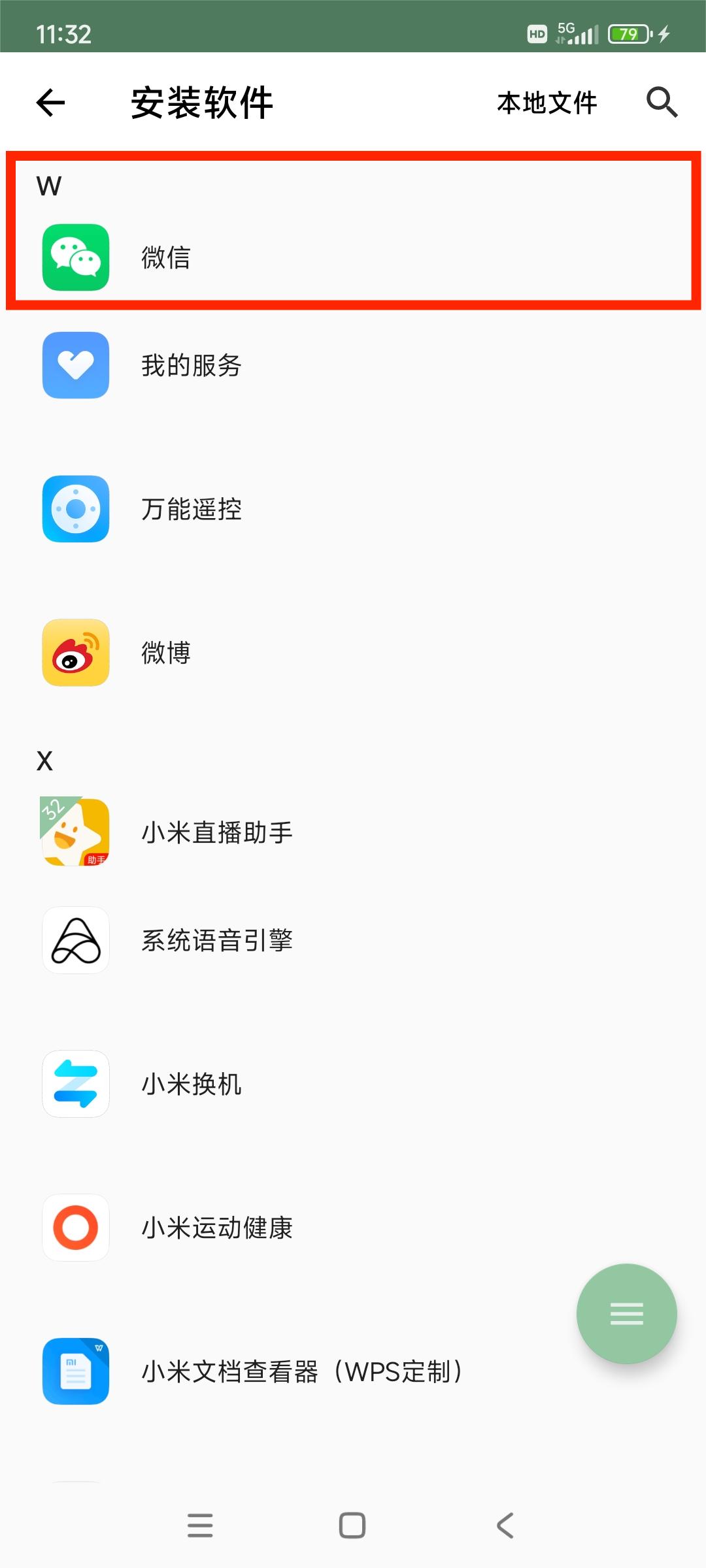The width and height of the screenshot is (706, 1568).
Task: Open 本地文件 local files
Action: pyautogui.click(x=546, y=103)
